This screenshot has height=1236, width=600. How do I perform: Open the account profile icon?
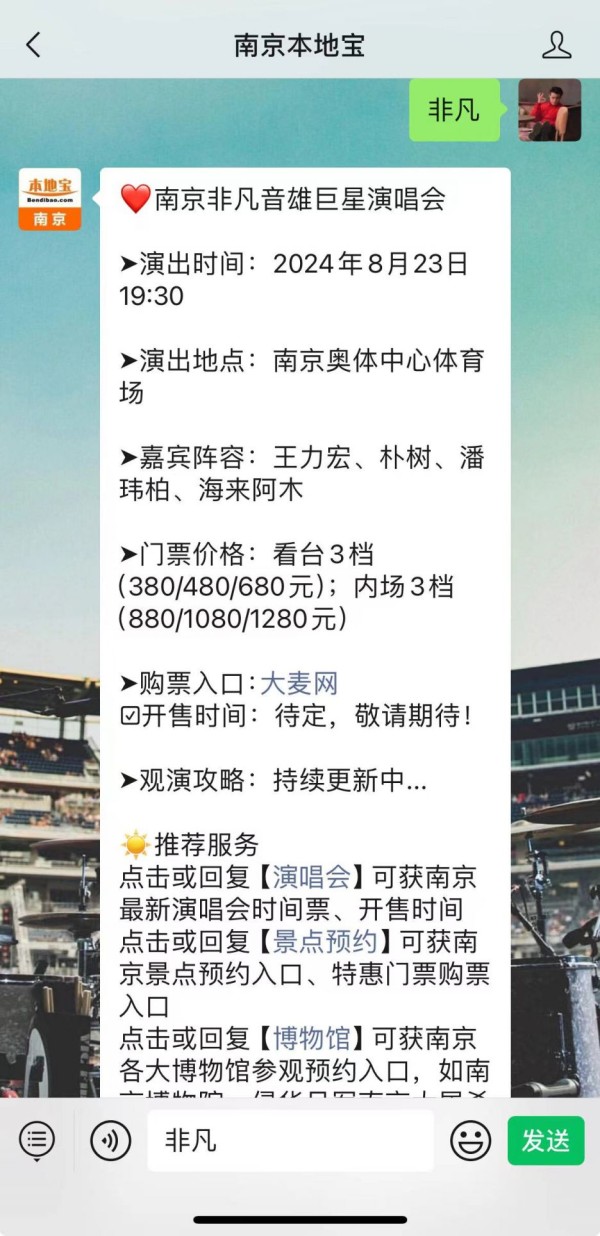point(556,45)
